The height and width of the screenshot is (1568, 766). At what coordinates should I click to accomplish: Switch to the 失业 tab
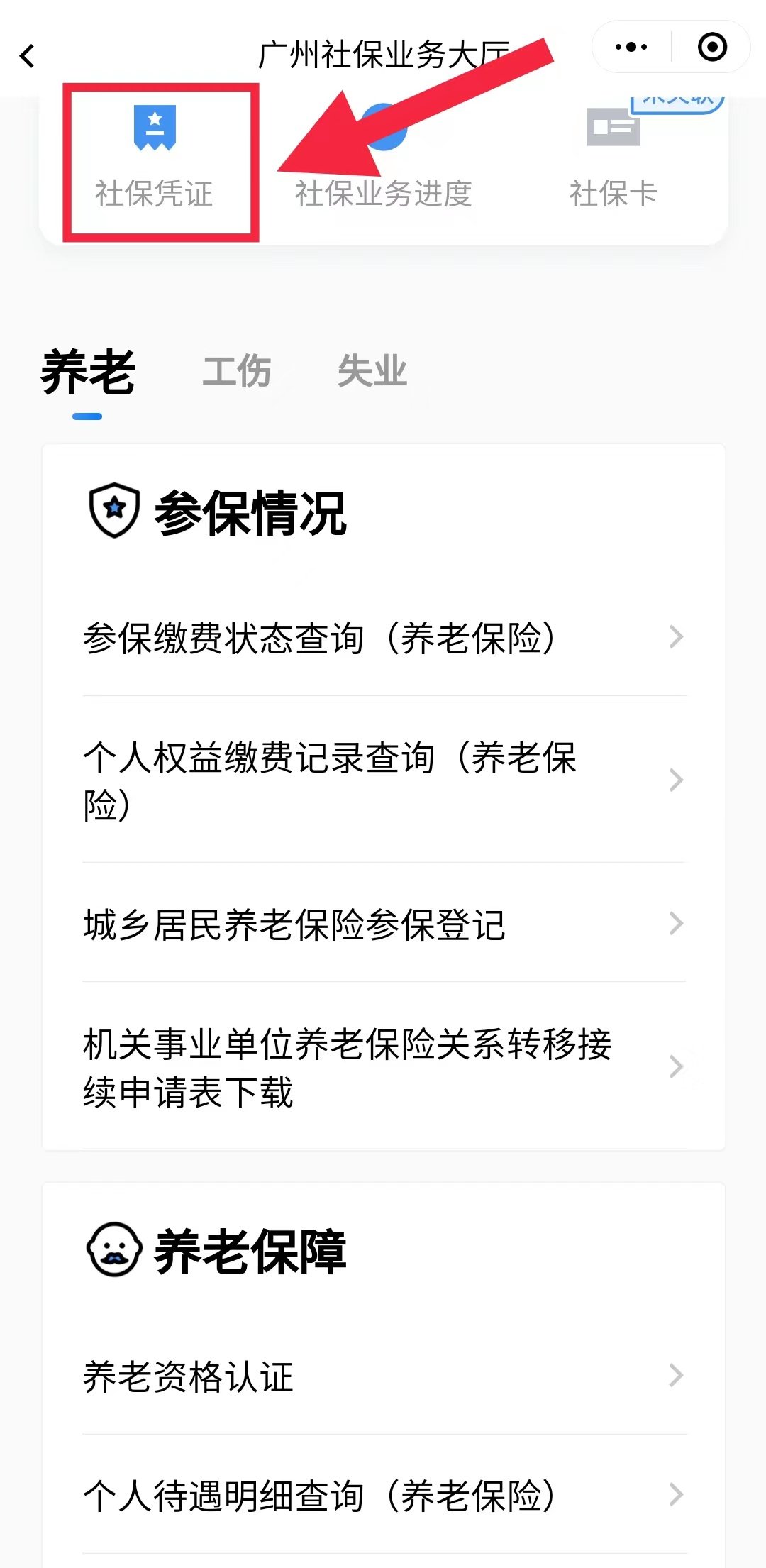372,372
